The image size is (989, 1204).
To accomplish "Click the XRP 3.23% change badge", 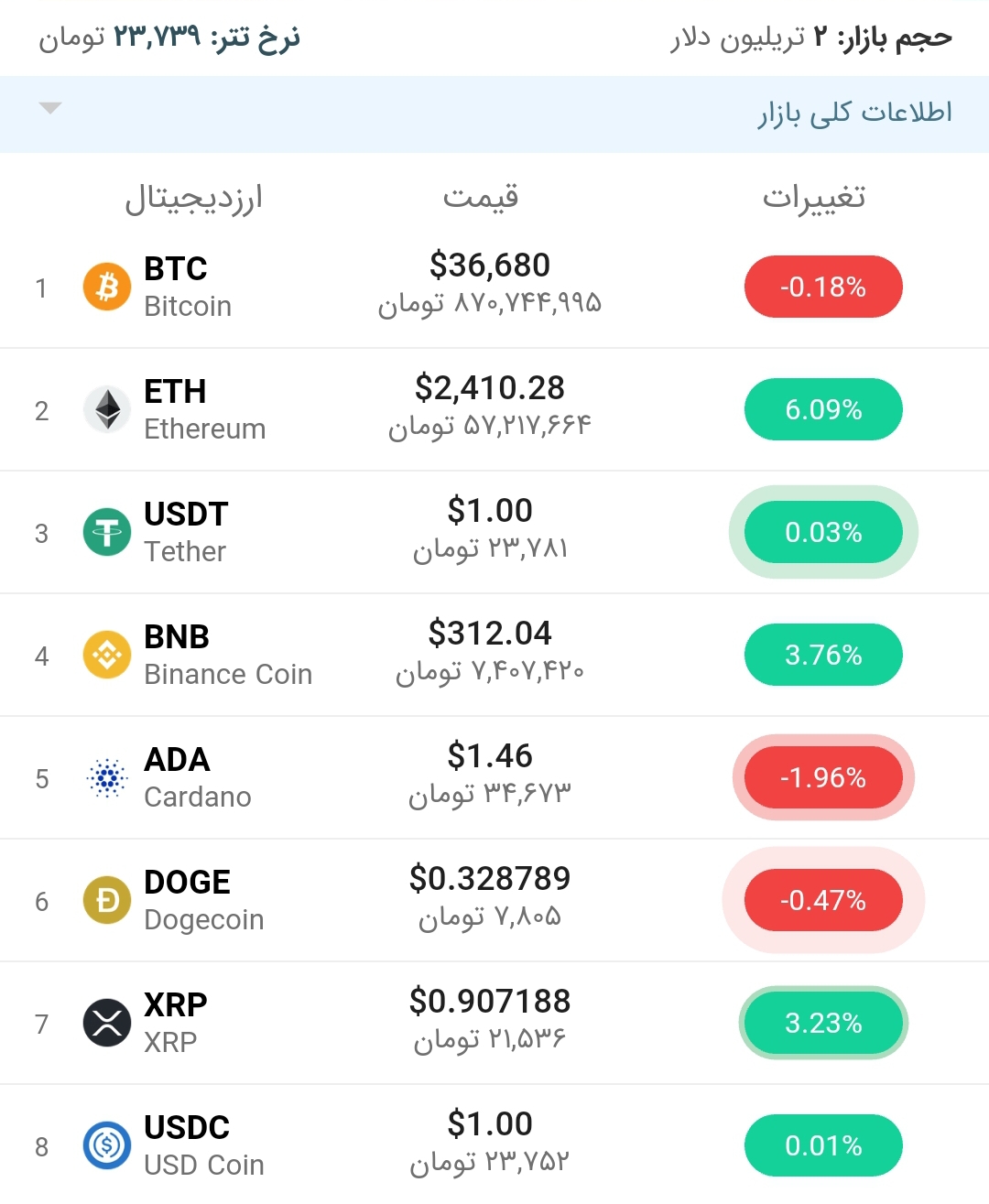I will (x=822, y=1023).
